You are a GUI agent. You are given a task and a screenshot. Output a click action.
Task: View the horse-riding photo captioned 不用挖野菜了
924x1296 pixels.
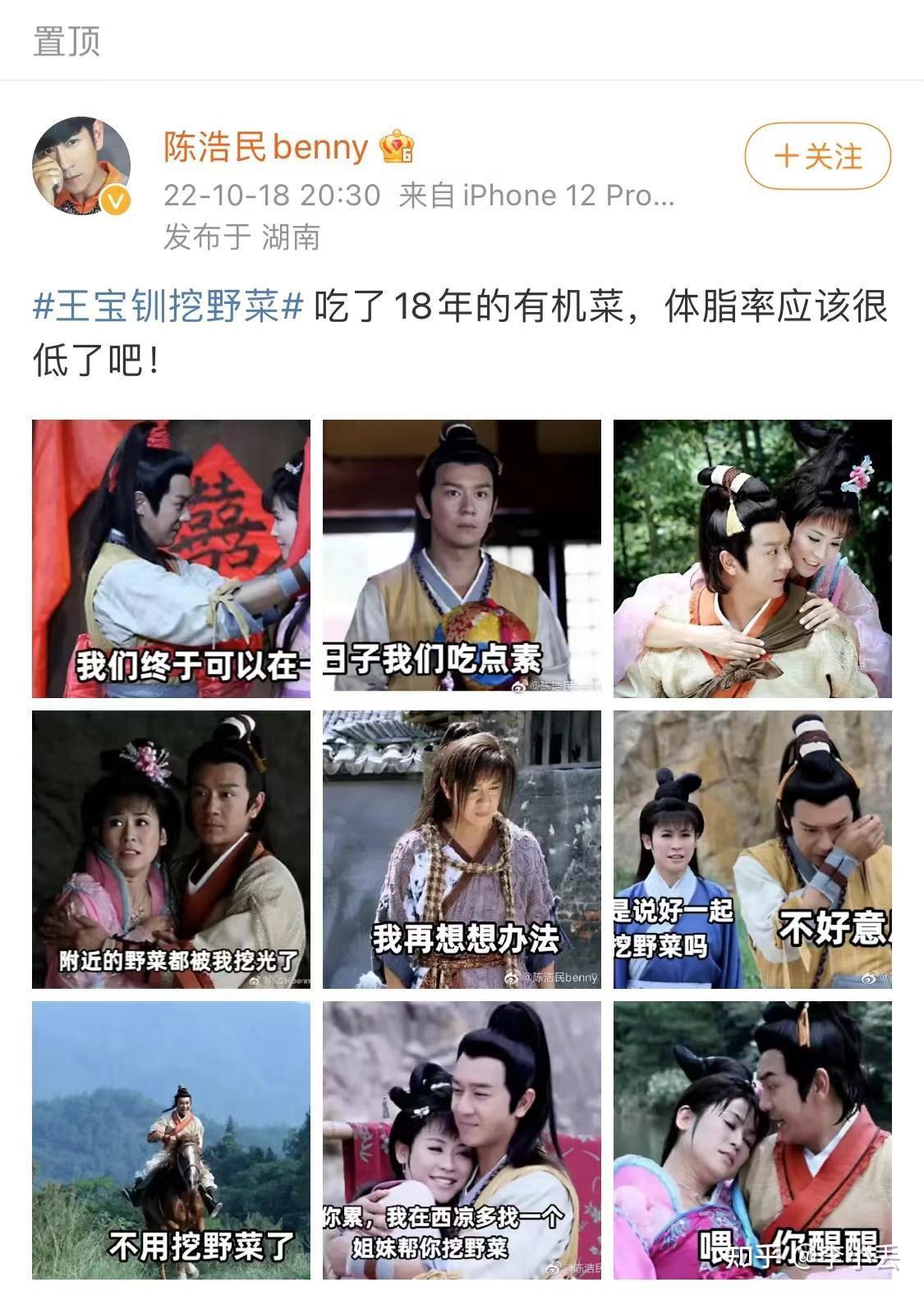point(171,1140)
